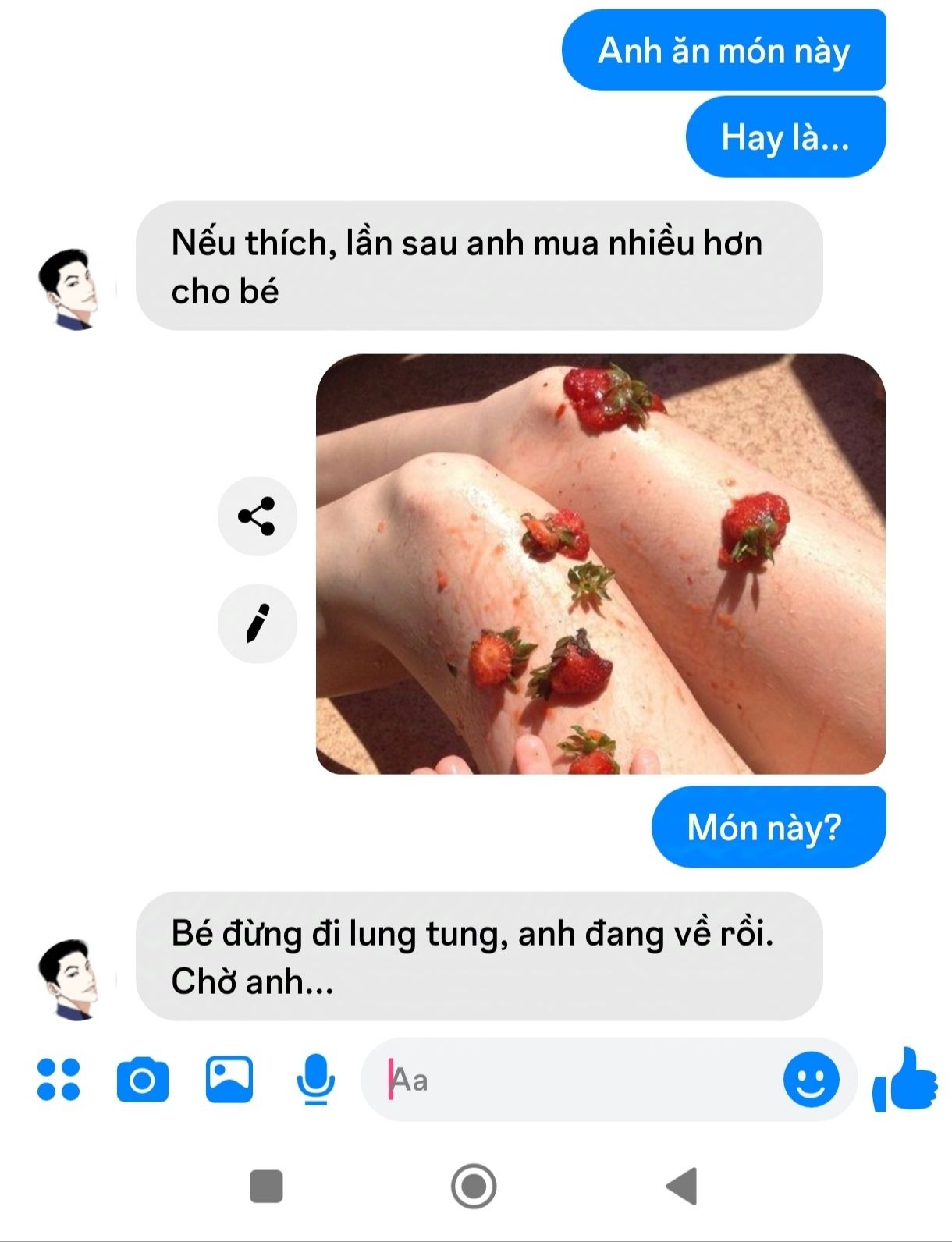
Task: Record a voice message with microphone
Action: click(315, 1080)
